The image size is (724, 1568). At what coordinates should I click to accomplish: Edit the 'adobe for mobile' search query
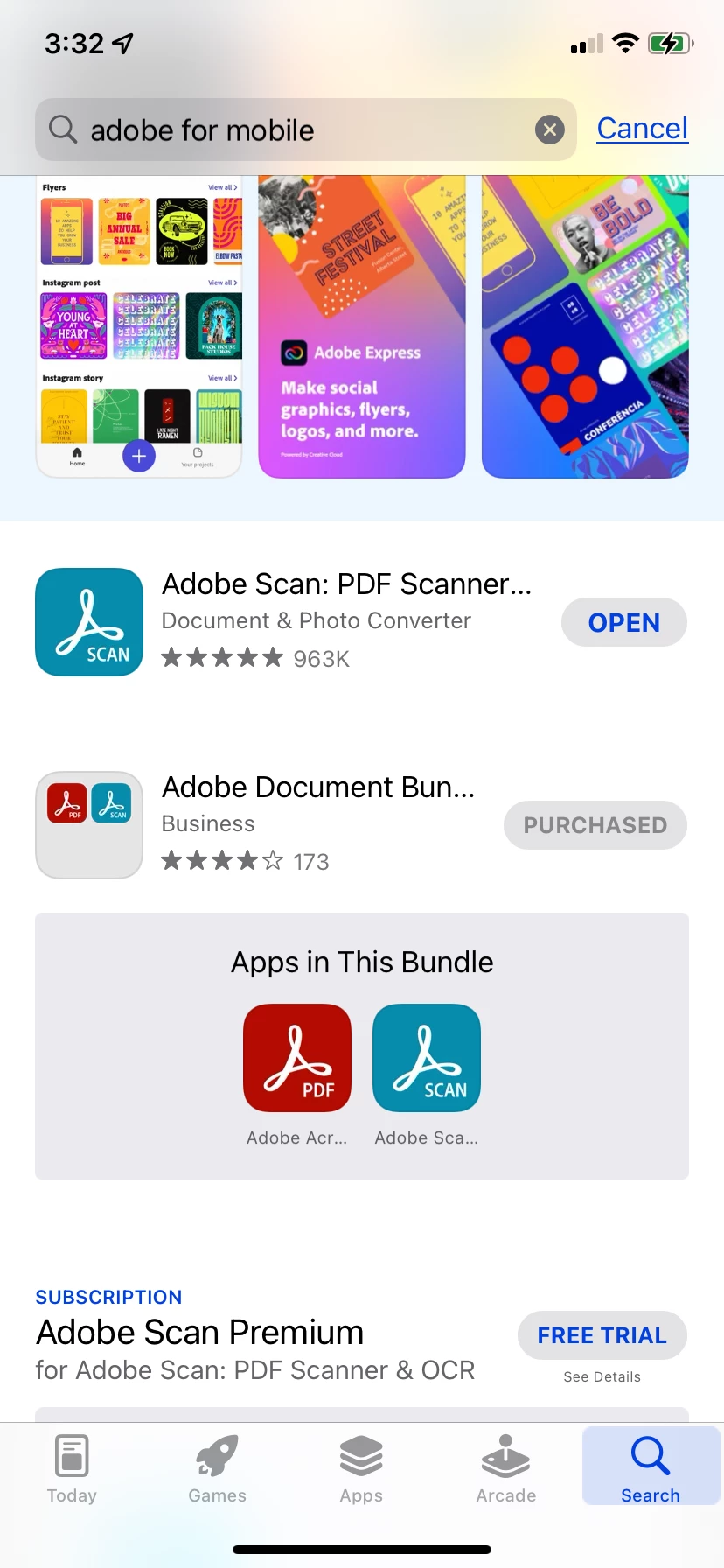(289, 130)
